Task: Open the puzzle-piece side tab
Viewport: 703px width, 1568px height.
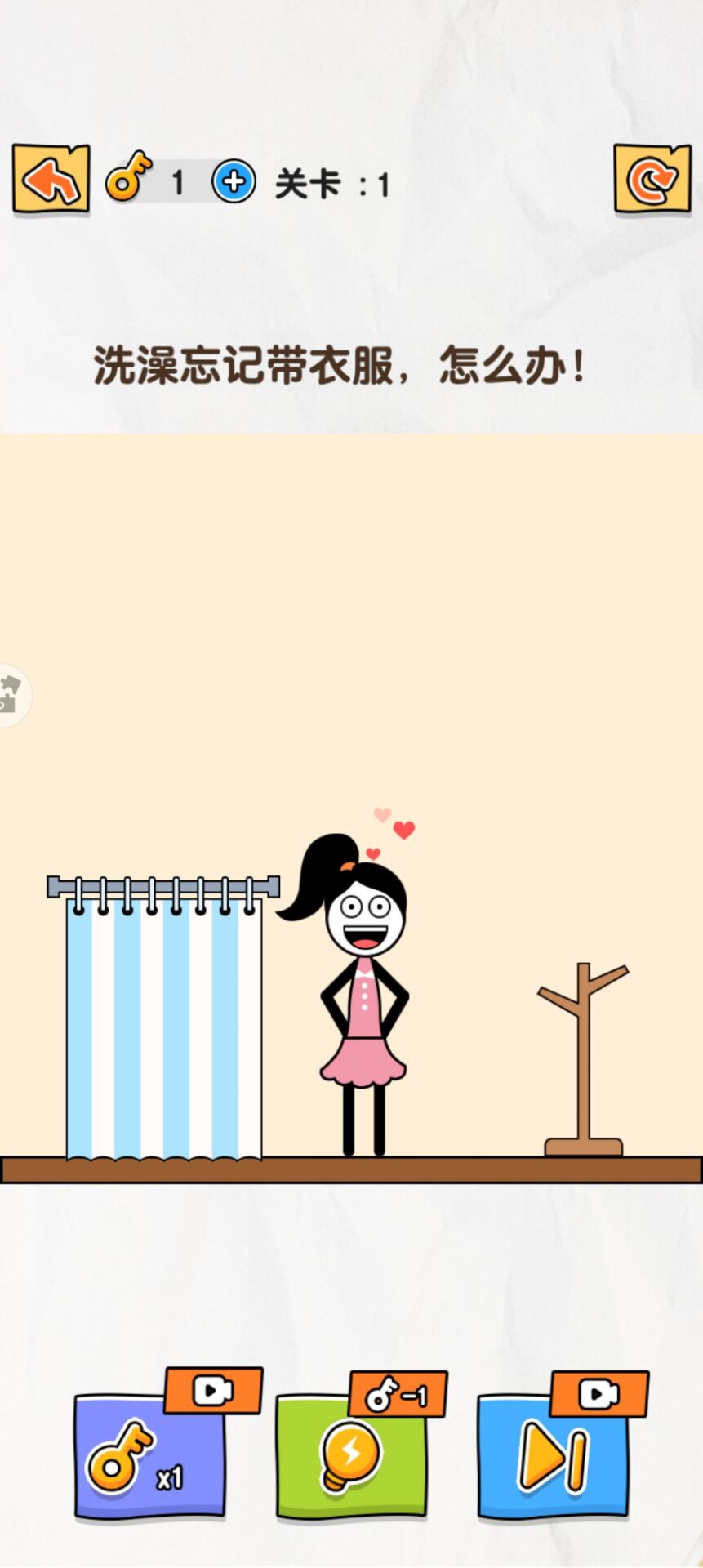Action: pyautogui.click(x=11, y=695)
